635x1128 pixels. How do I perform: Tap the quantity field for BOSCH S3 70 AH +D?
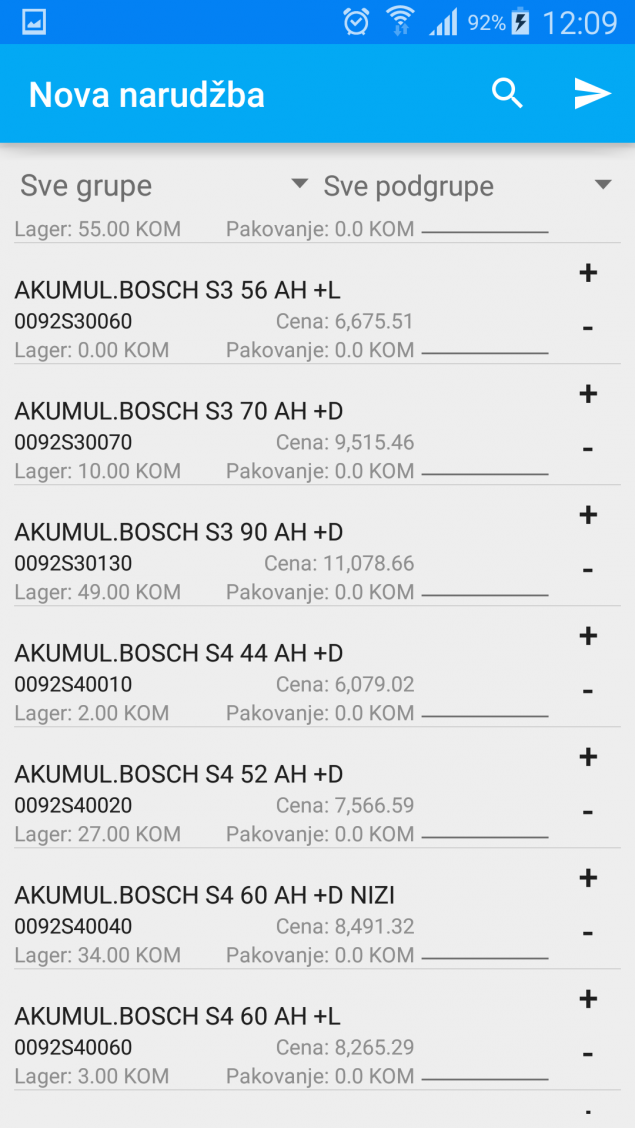point(485,465)
